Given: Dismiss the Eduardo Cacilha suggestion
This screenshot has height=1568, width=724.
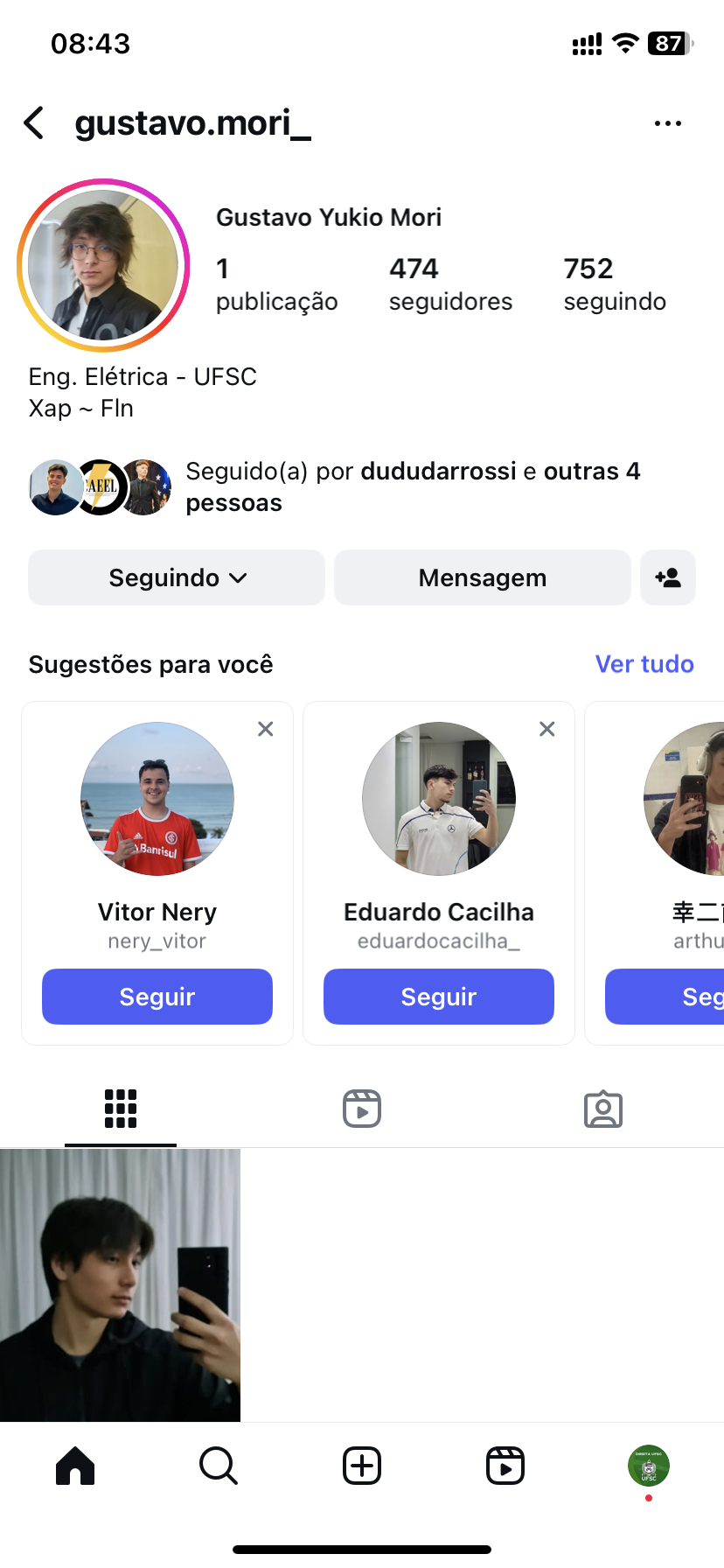Looking at the screenshot, I should 547,729.
